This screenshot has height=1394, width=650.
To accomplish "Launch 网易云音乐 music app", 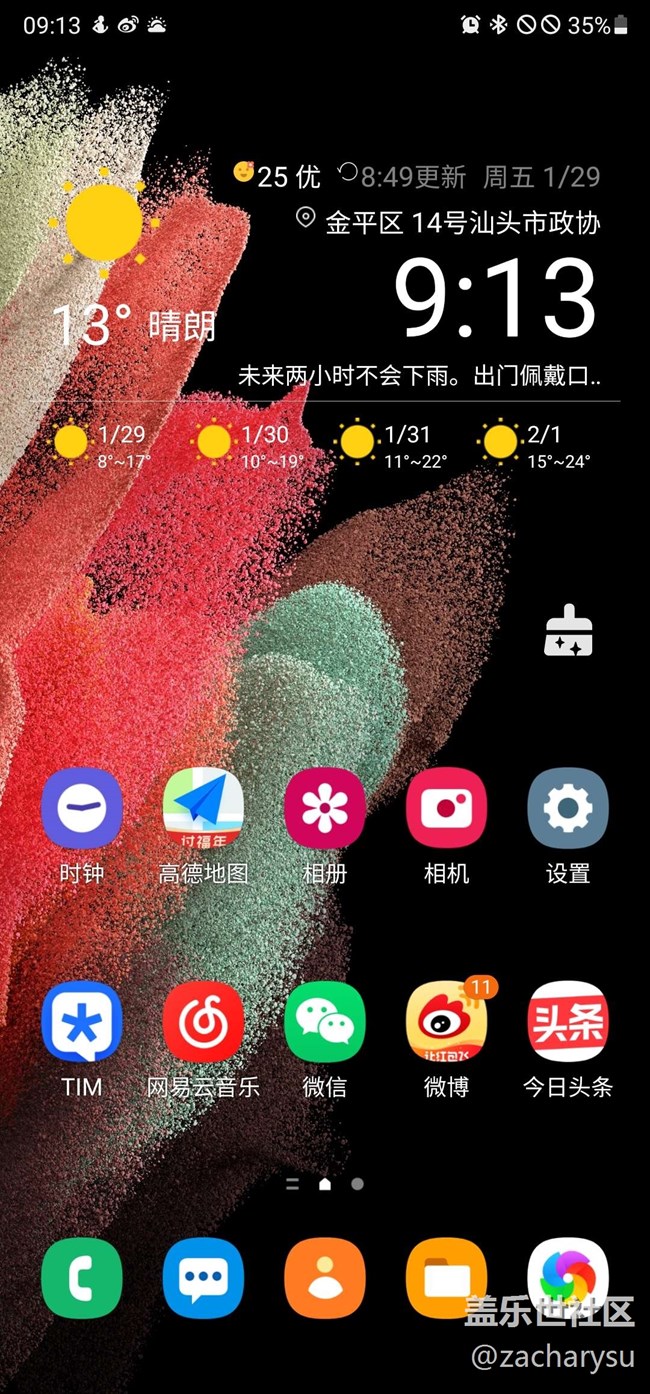I will point(203,1022).
